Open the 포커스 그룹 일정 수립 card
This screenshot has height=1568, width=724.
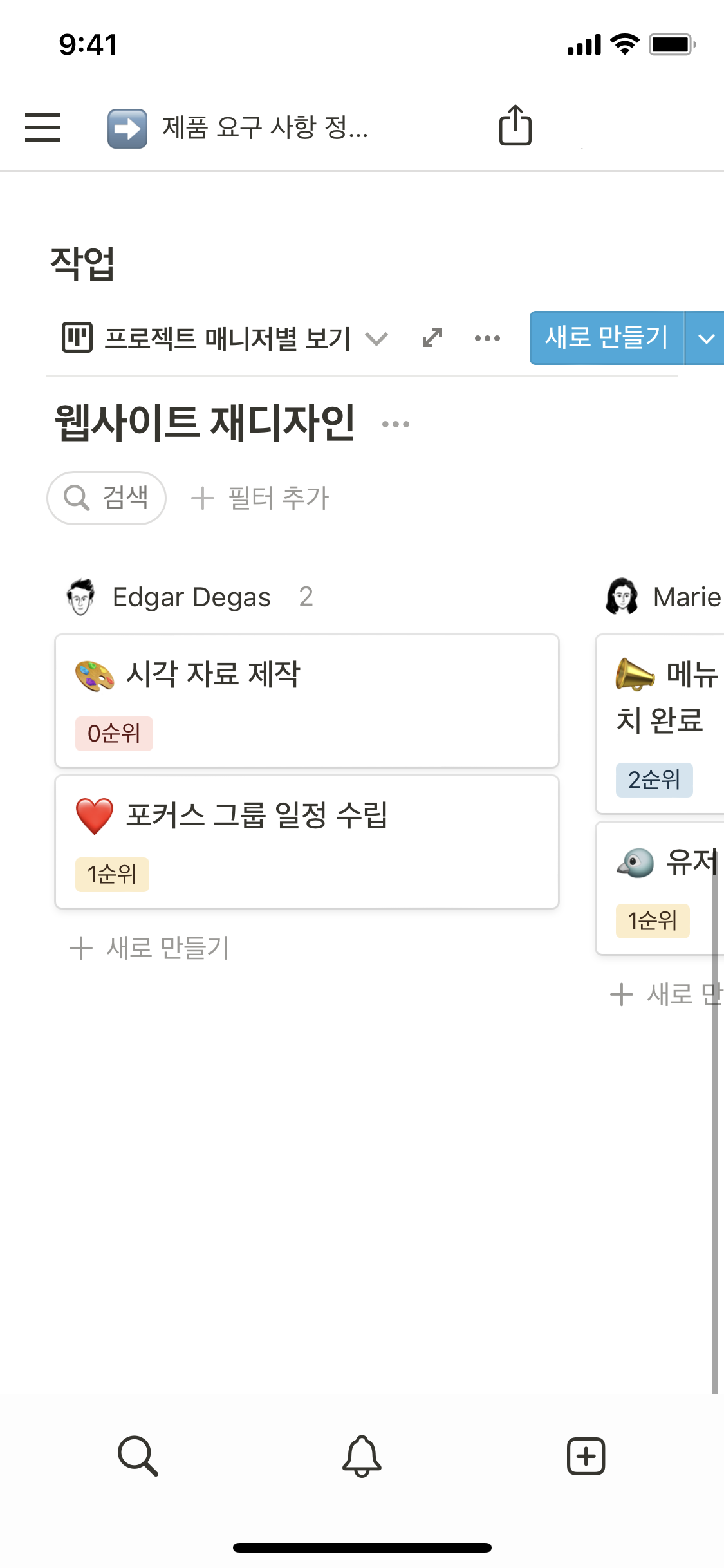(306, 841)
